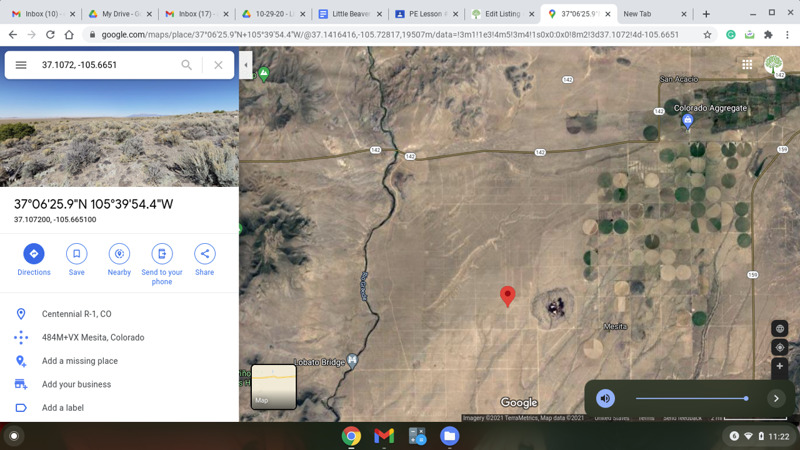Collapse the side panel arrow

pyautogui.click(x=247, y=66)
